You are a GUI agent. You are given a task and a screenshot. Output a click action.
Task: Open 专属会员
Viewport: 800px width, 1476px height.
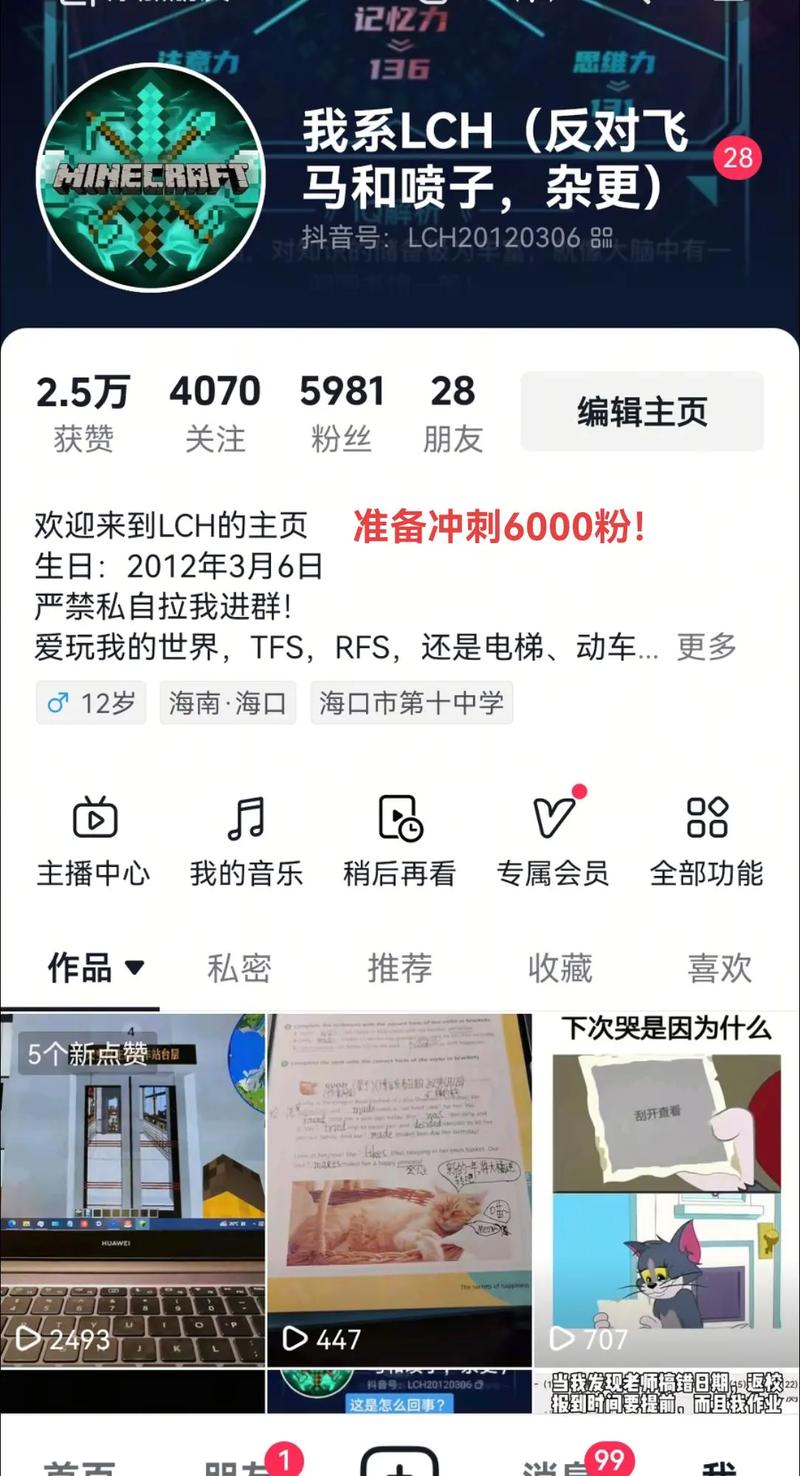[553, 842]
